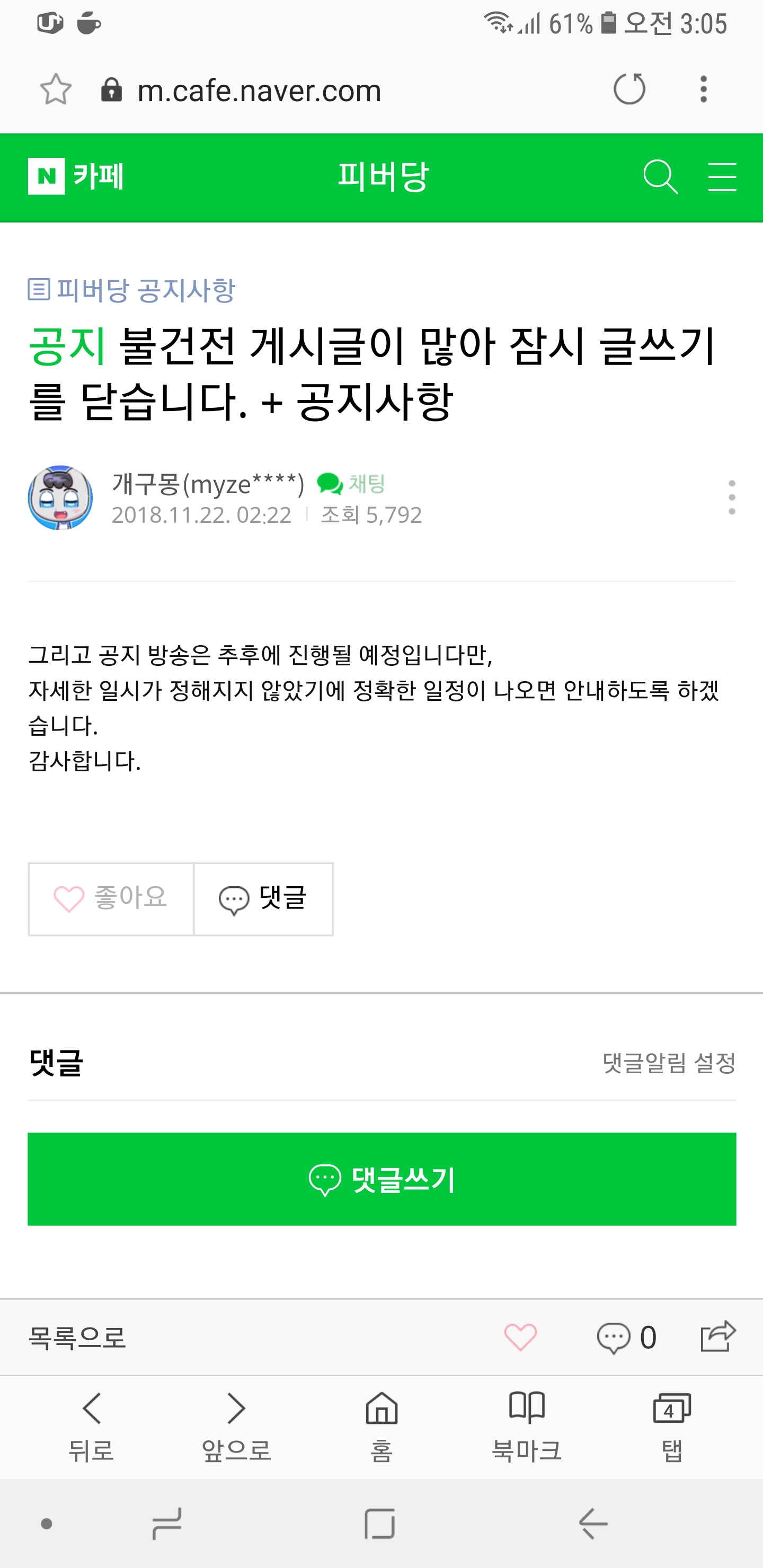763x1568 pixels.
Task: Share this post via the share icon
Action: 718,1338
